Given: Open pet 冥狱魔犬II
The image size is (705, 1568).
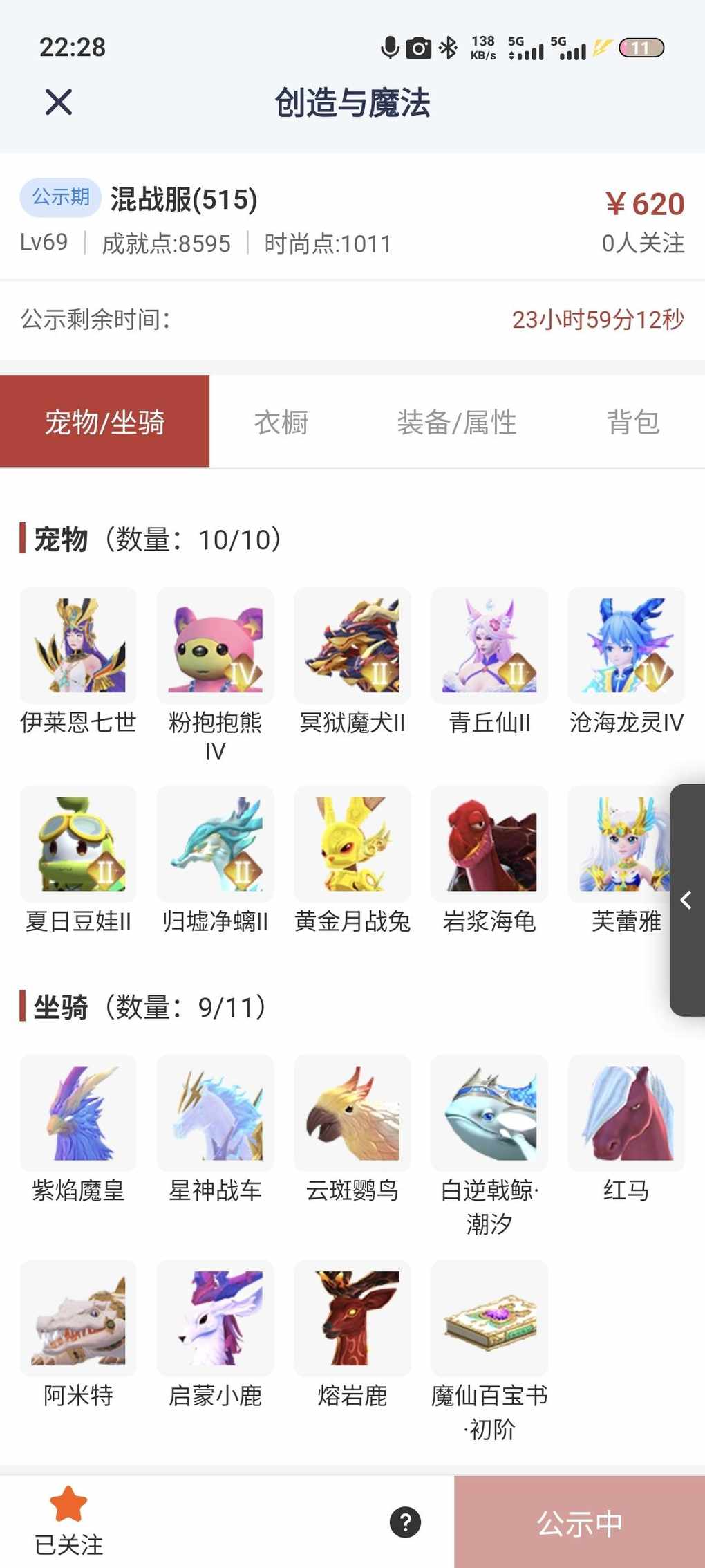Looking at the screenshot, I should [352, 646].
